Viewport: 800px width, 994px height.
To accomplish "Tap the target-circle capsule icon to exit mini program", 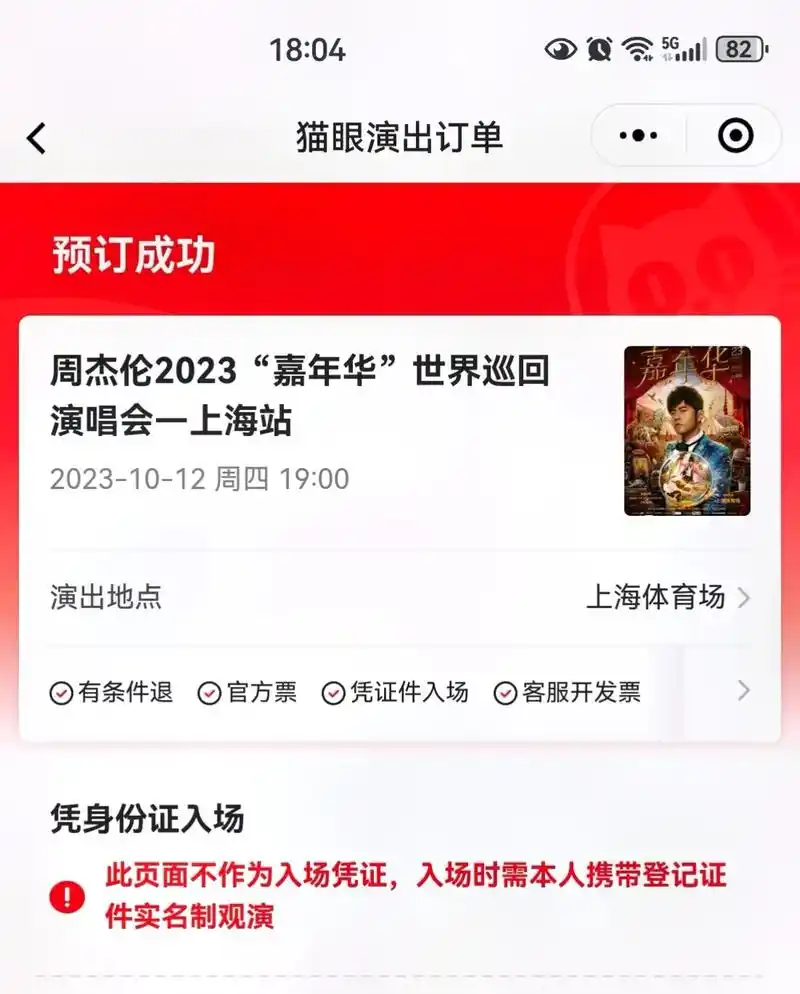I will point(735,133).
